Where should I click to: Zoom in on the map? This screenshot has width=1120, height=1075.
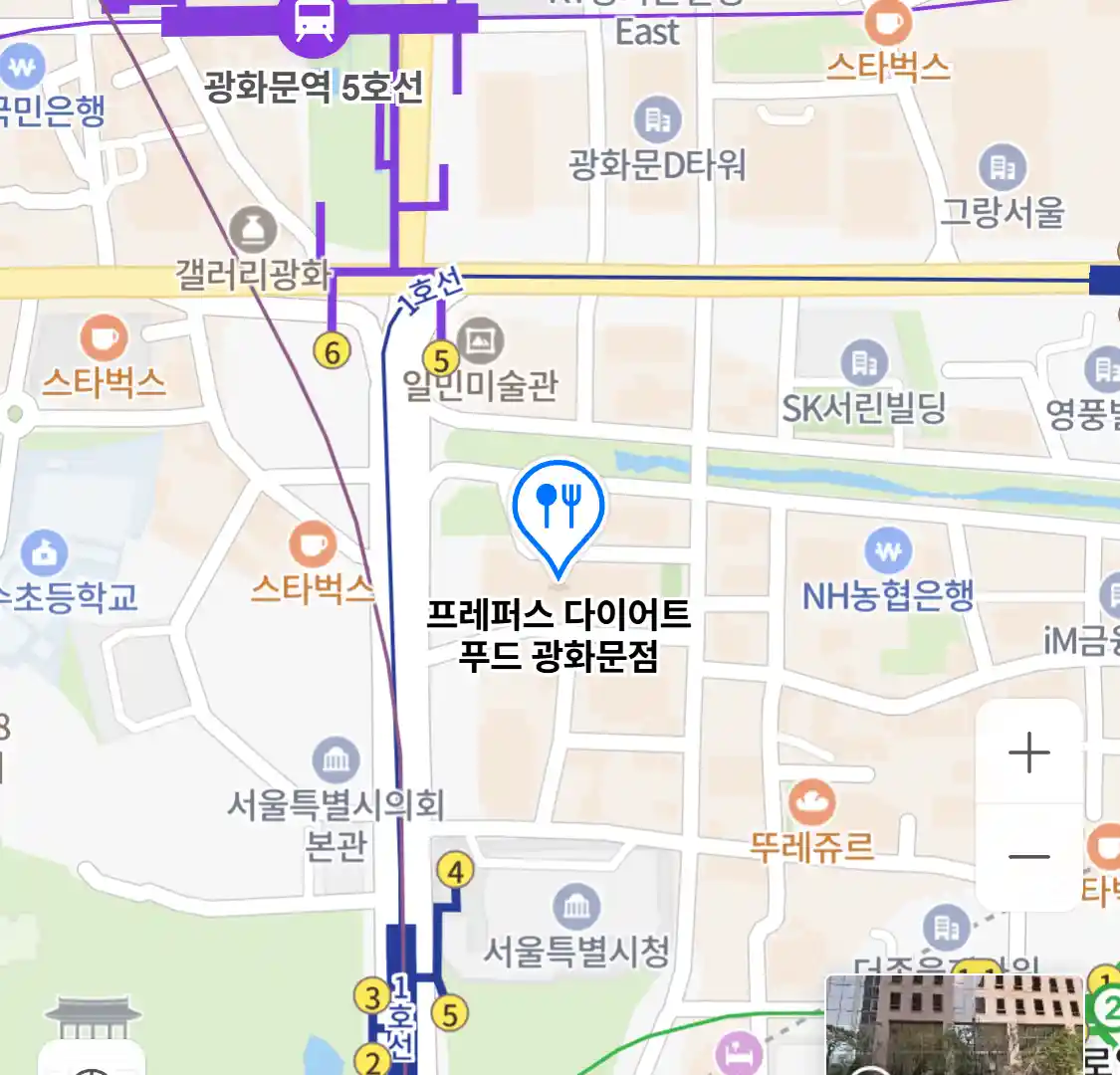click(1029, 752)
